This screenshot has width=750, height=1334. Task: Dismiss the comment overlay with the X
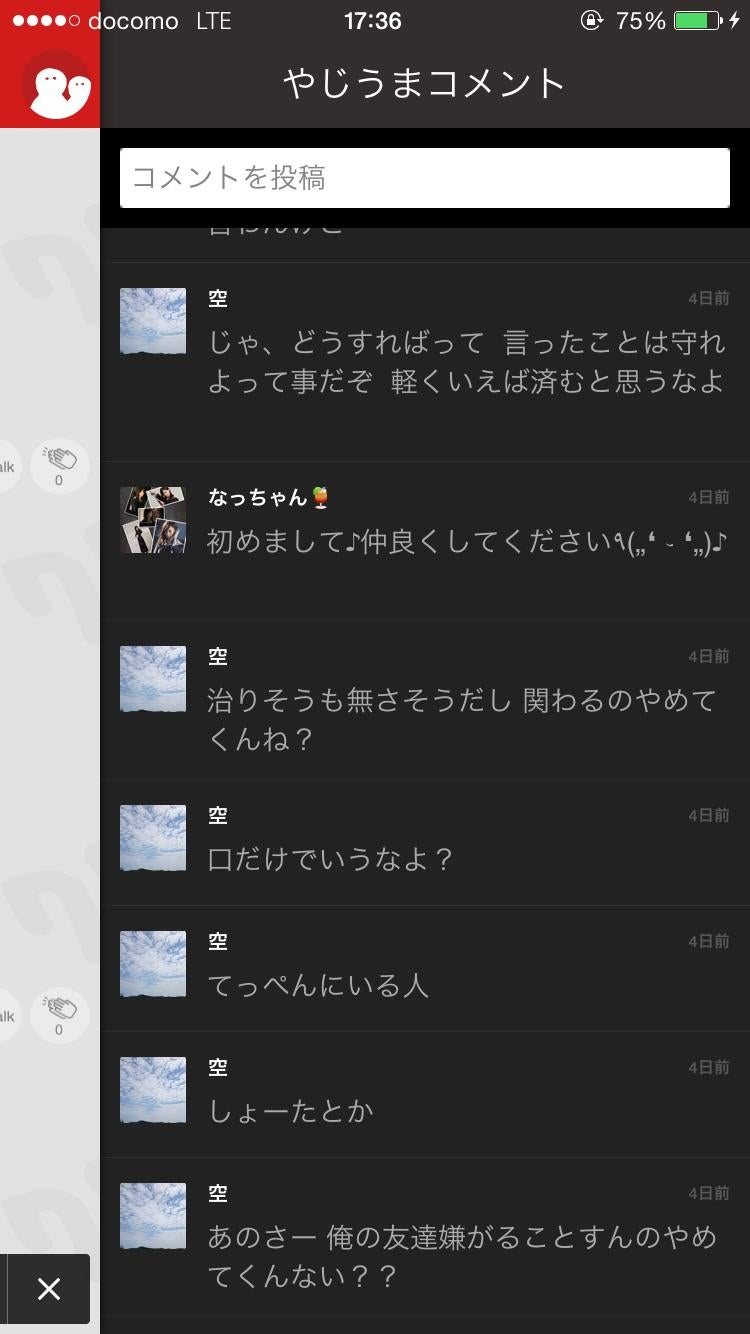point(48,1289)
